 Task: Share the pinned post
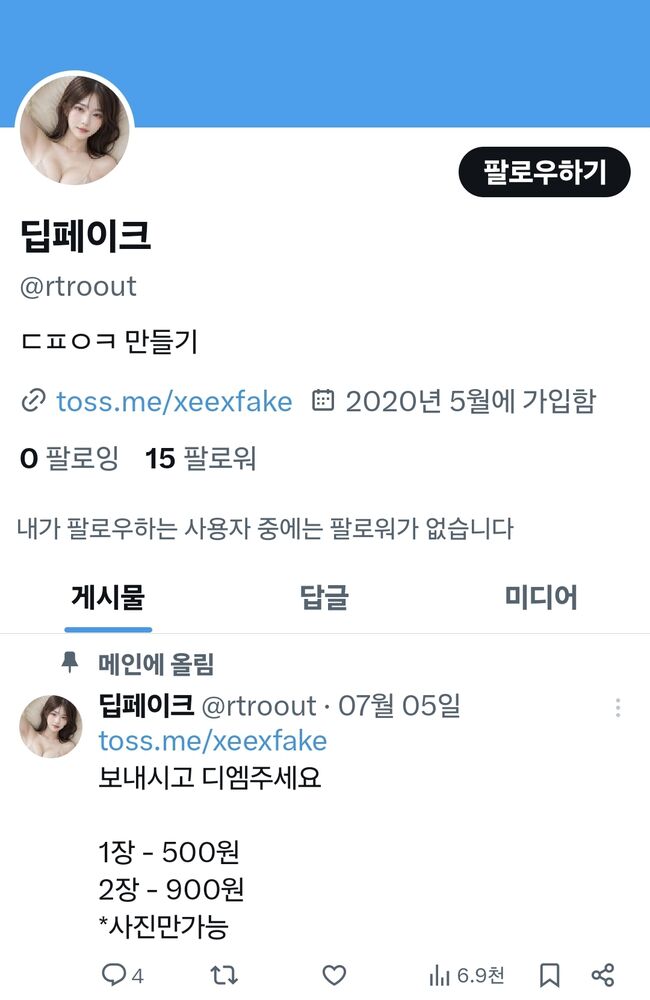pyautogui.click(x=602, y=975)
